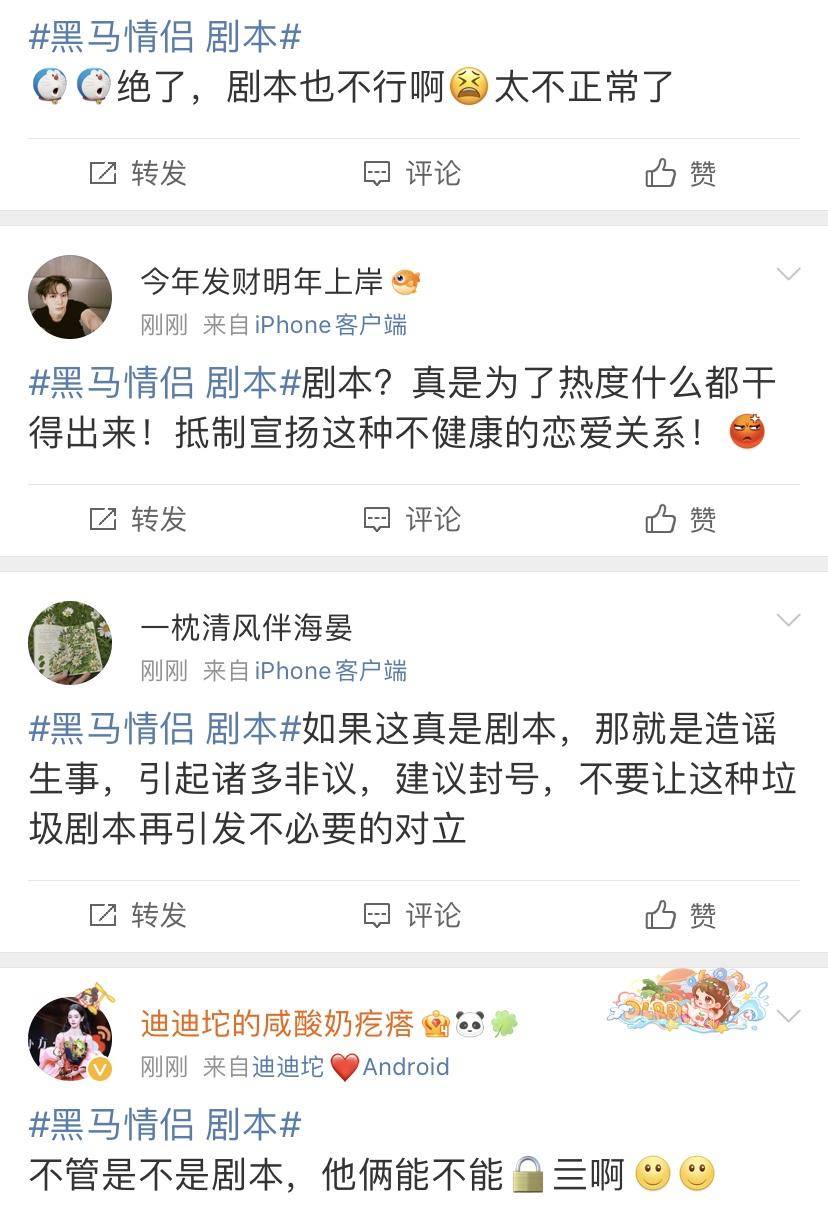Expand options chevron on 一枕清风伴海晏's post
The width and height of the screenshot is (828, 1207).
(x=789, y=620)
